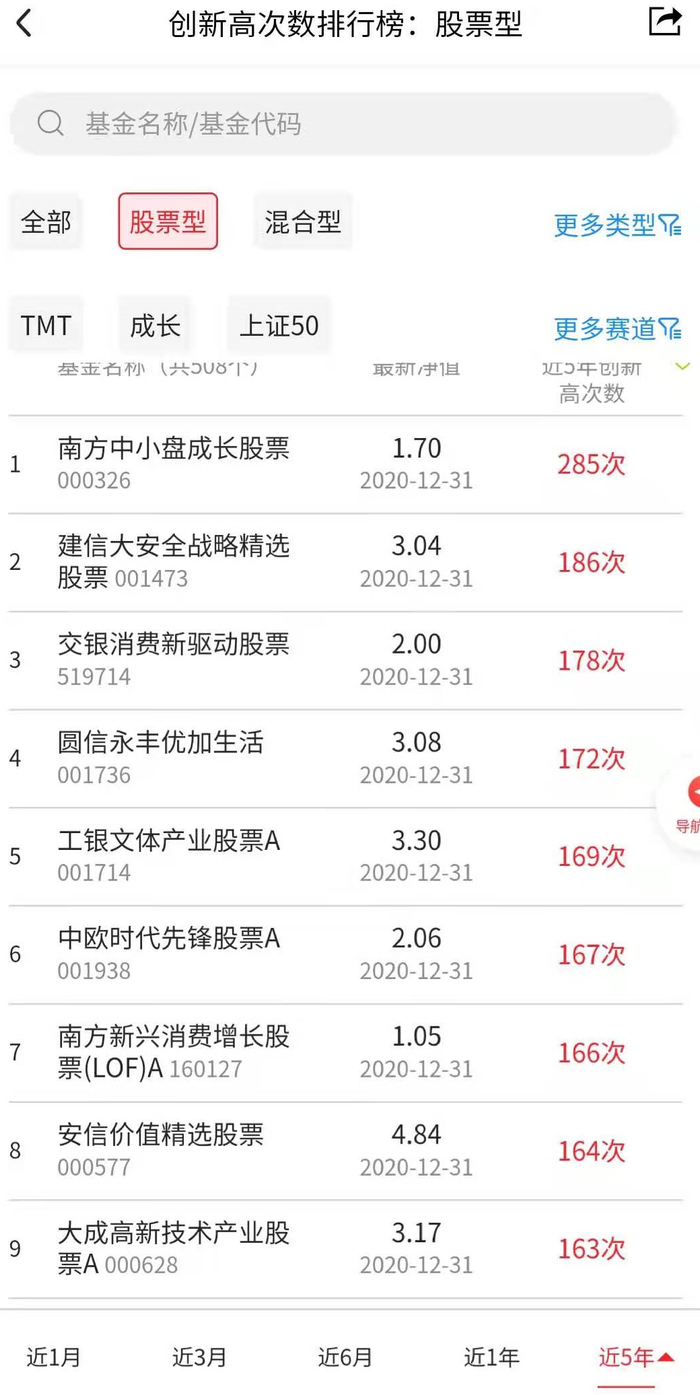Switch to the 近6月 tab
700x1395 pixels.
(x=345, y=1357)
